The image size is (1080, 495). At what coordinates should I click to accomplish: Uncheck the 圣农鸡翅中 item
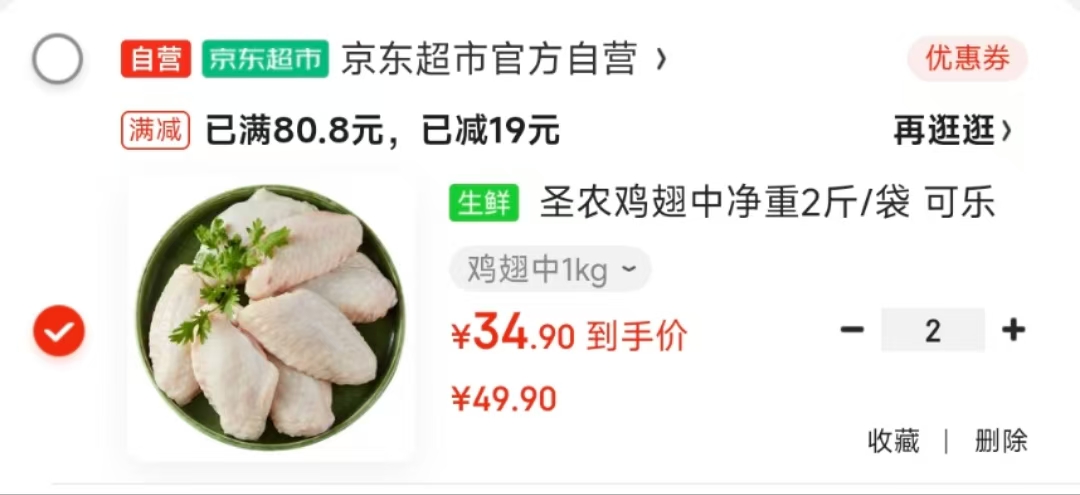(59, 332)
